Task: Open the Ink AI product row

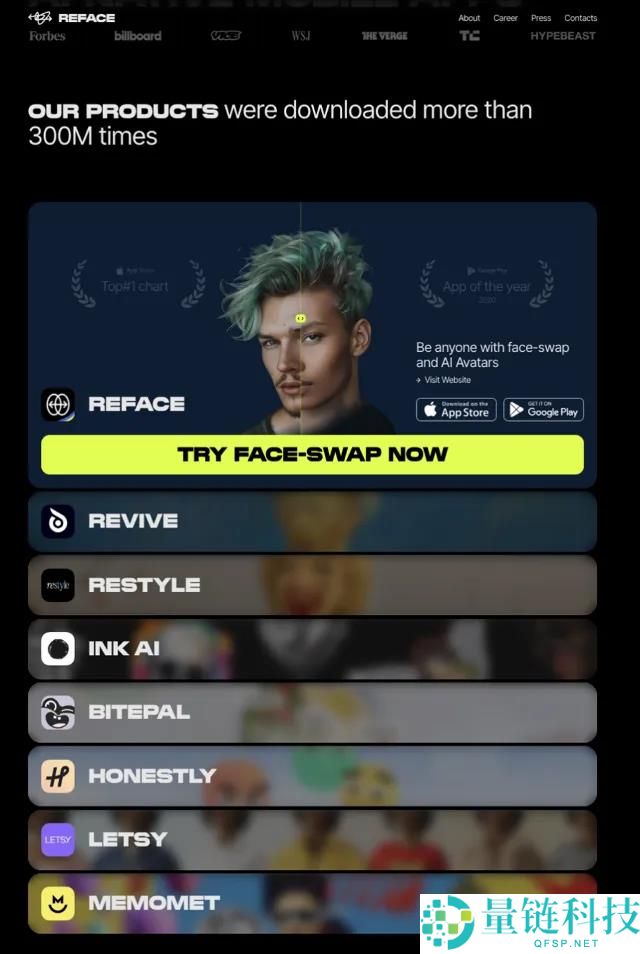Action: click(312, 648)
